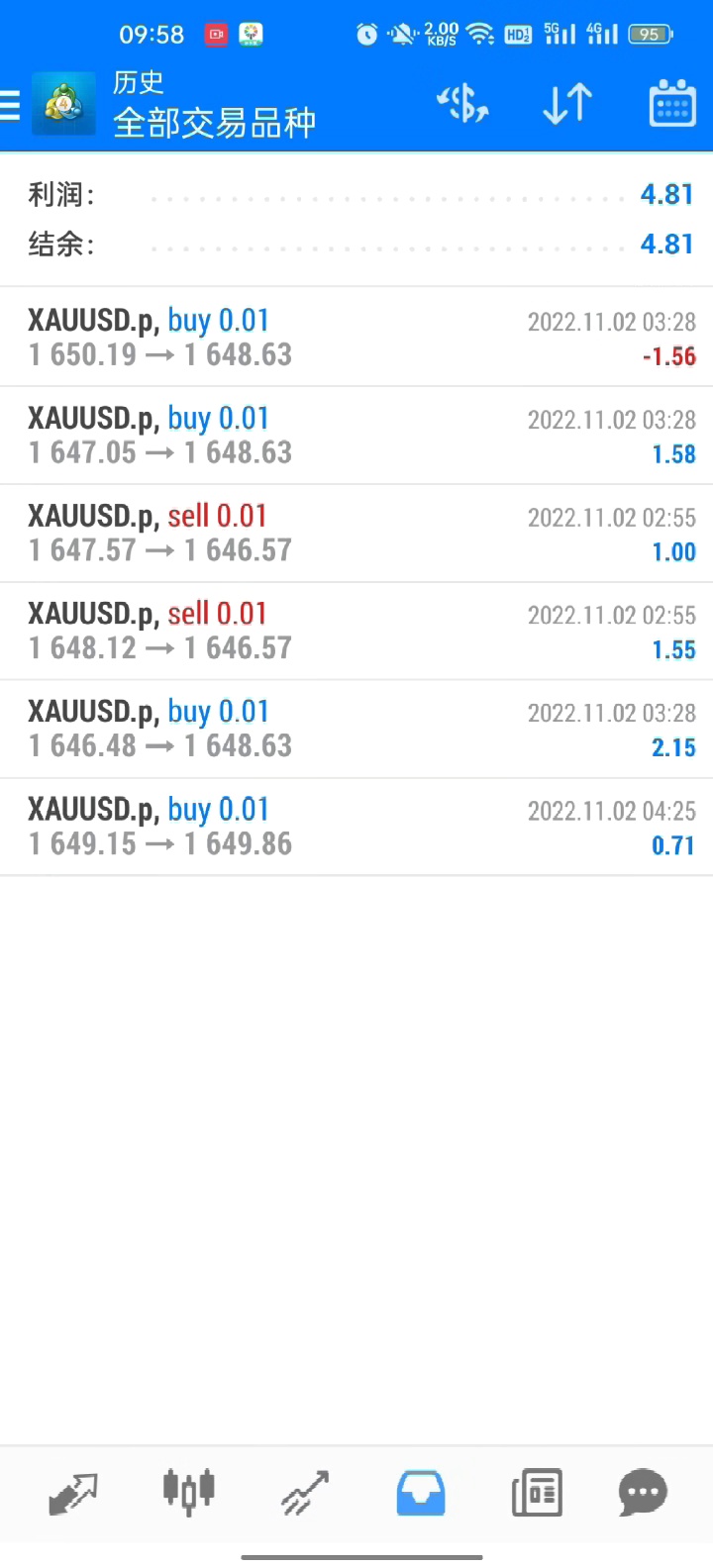Image resolution: width=713 pixels, height=1568 pixels.
Task: Open the News tab
Action: [537, 1493]
